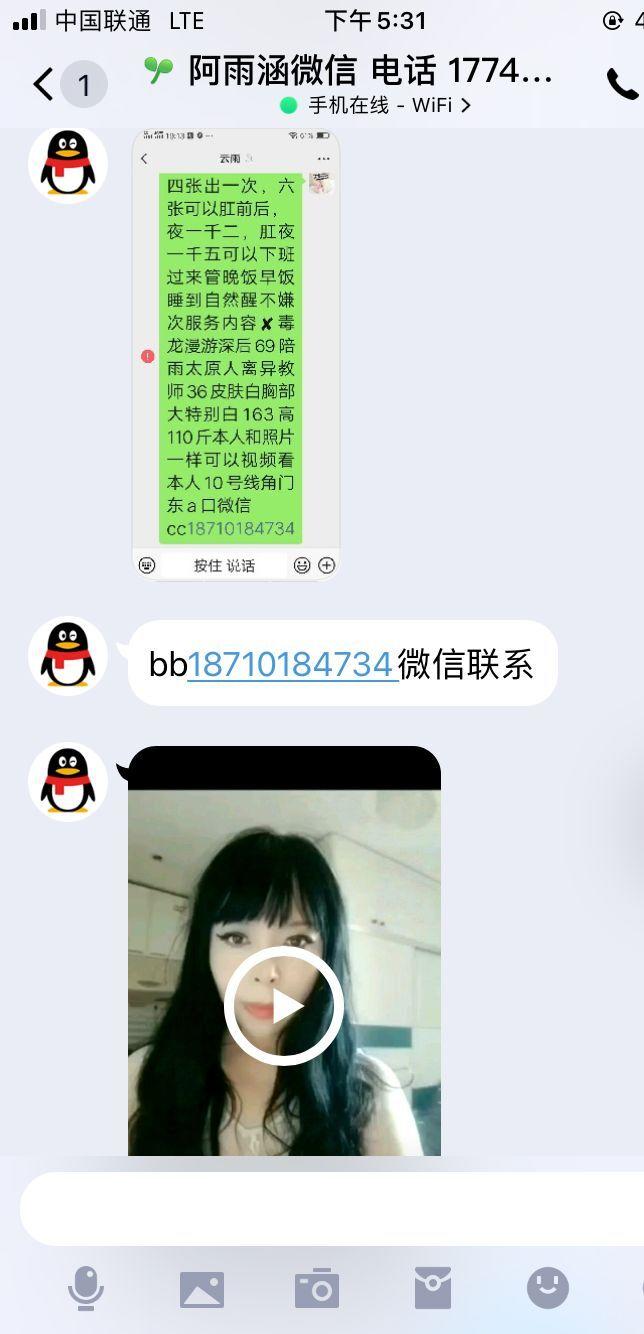644x1334 pixels.
Task: Open the shared chat screenshot image
Action: coord(236,353)
